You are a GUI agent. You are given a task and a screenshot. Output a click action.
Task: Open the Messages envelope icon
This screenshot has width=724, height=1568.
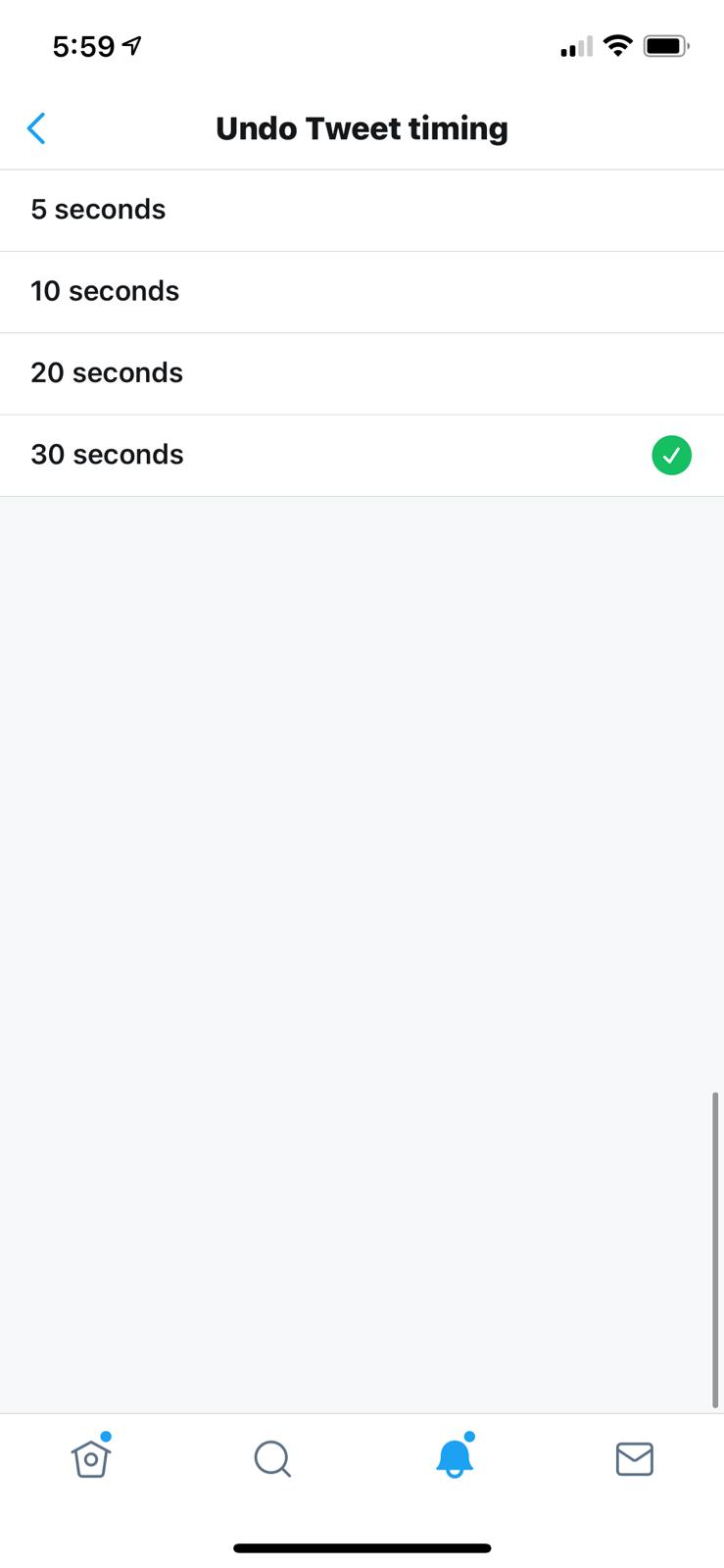(633, 1458)
